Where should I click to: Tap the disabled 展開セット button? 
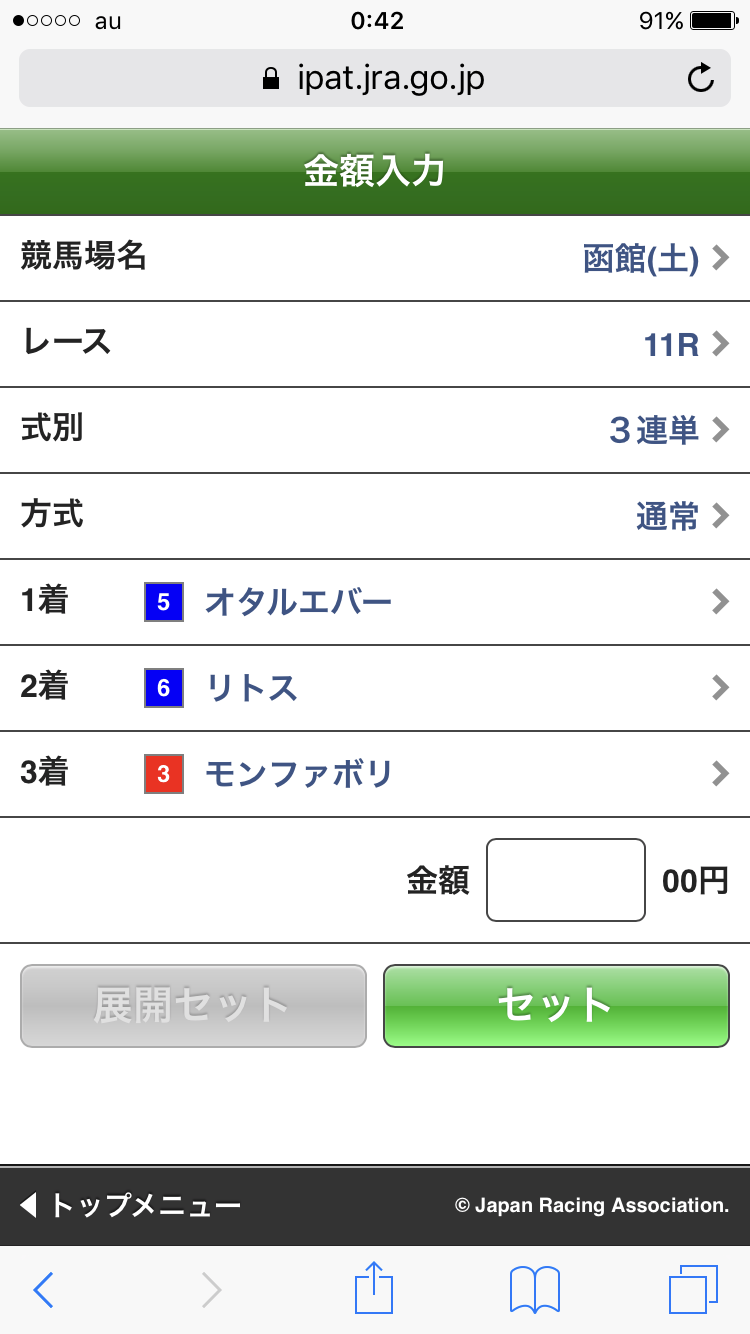point(192,1007)
